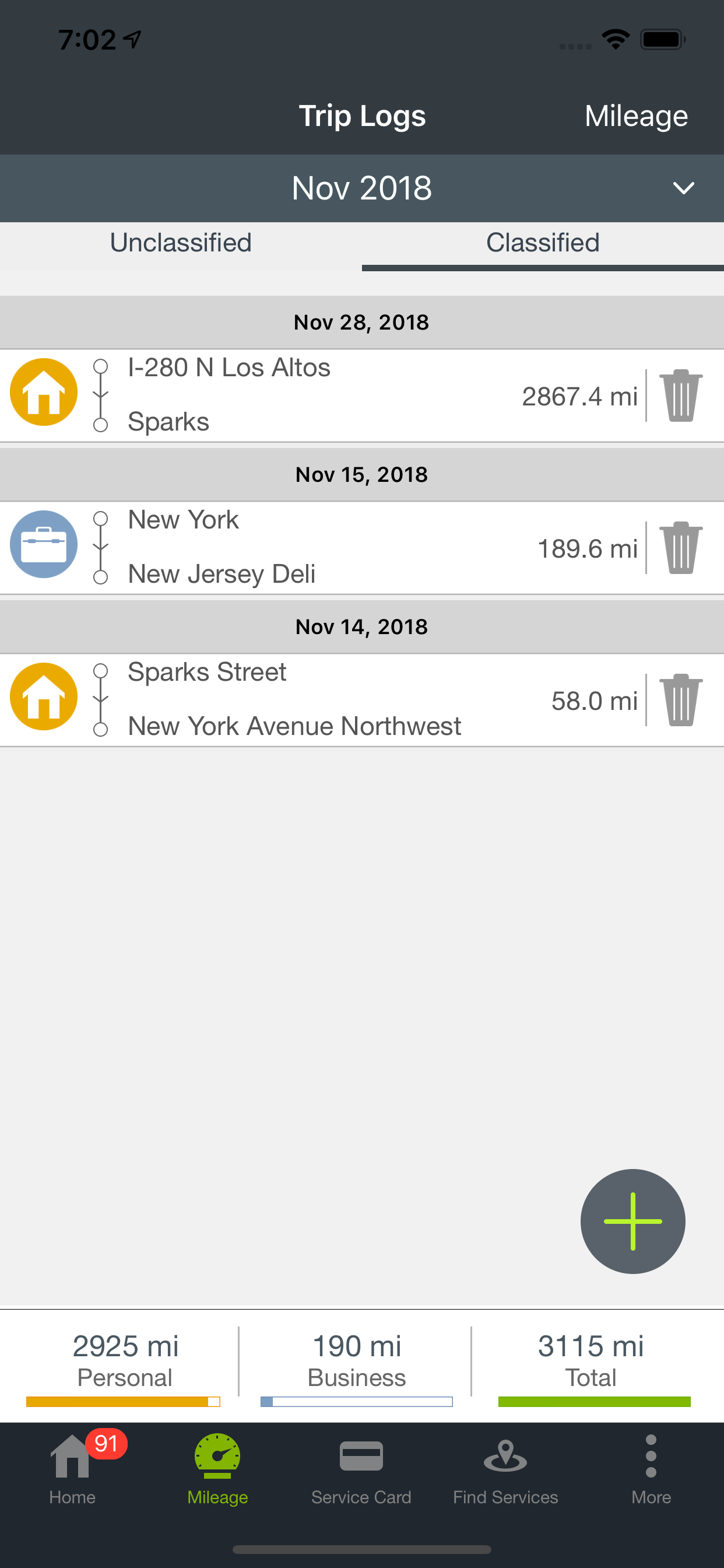Switch to the Unclassified tab
Image resolution: width=724 pixels, height=1568 pixels.
tap(181, 244)
